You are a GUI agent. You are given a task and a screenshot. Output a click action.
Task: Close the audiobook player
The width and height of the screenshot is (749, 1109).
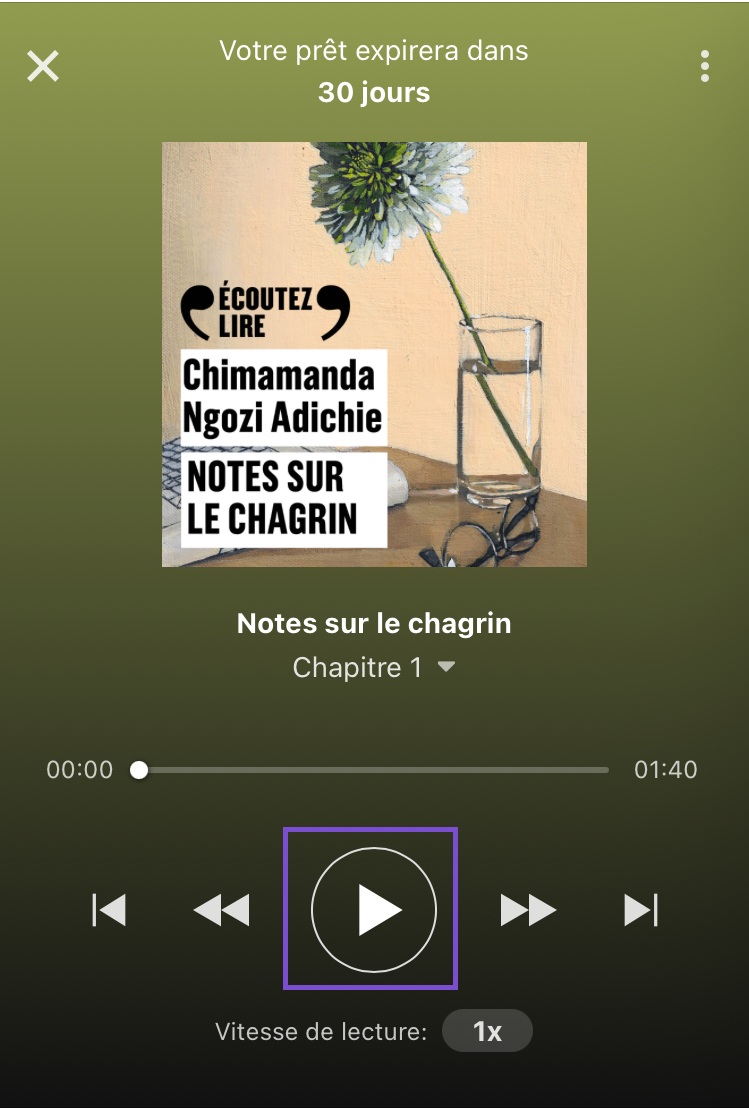point(43,66)
